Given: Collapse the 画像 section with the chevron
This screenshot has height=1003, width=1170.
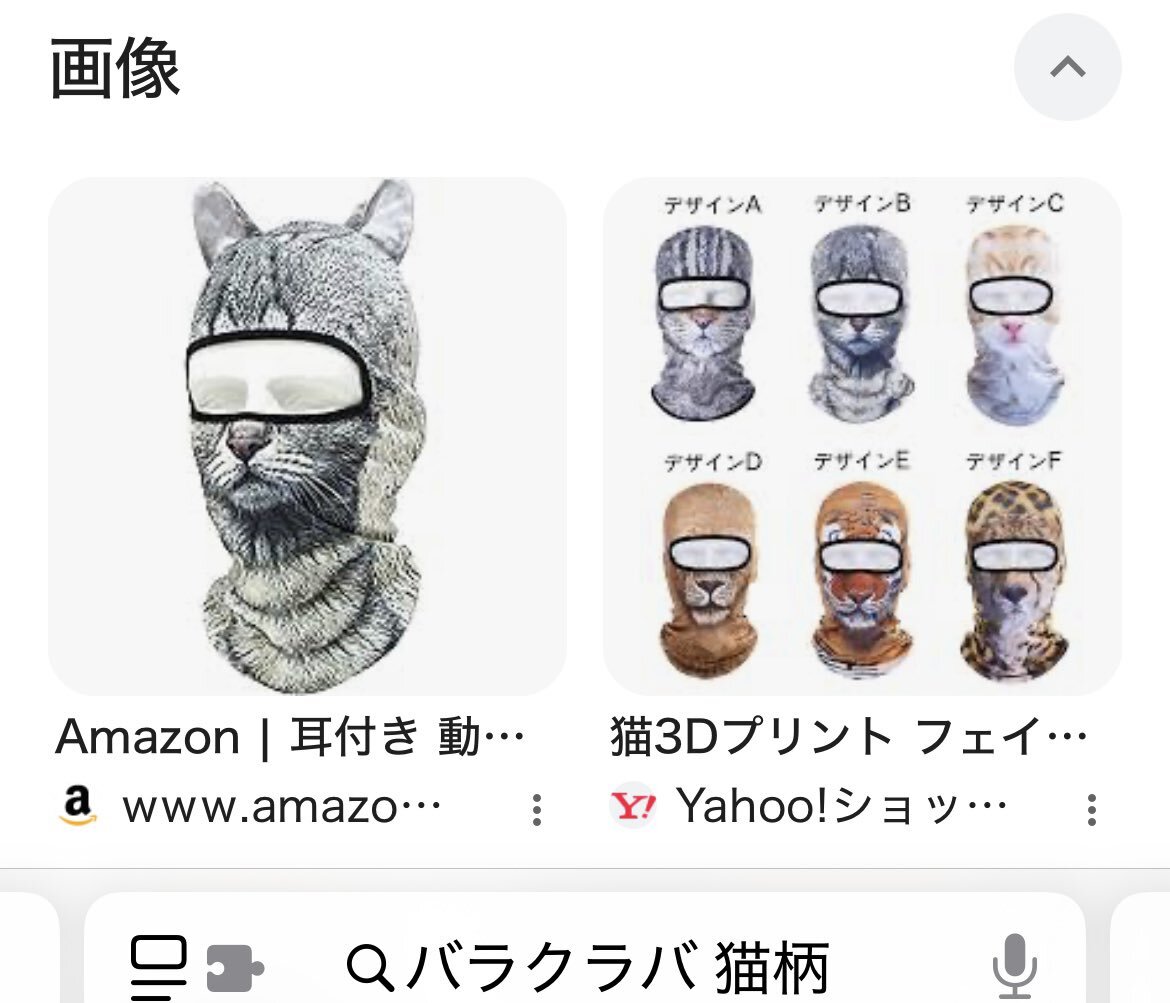Looking at the screenshot, I should (x=1067, y=67).
